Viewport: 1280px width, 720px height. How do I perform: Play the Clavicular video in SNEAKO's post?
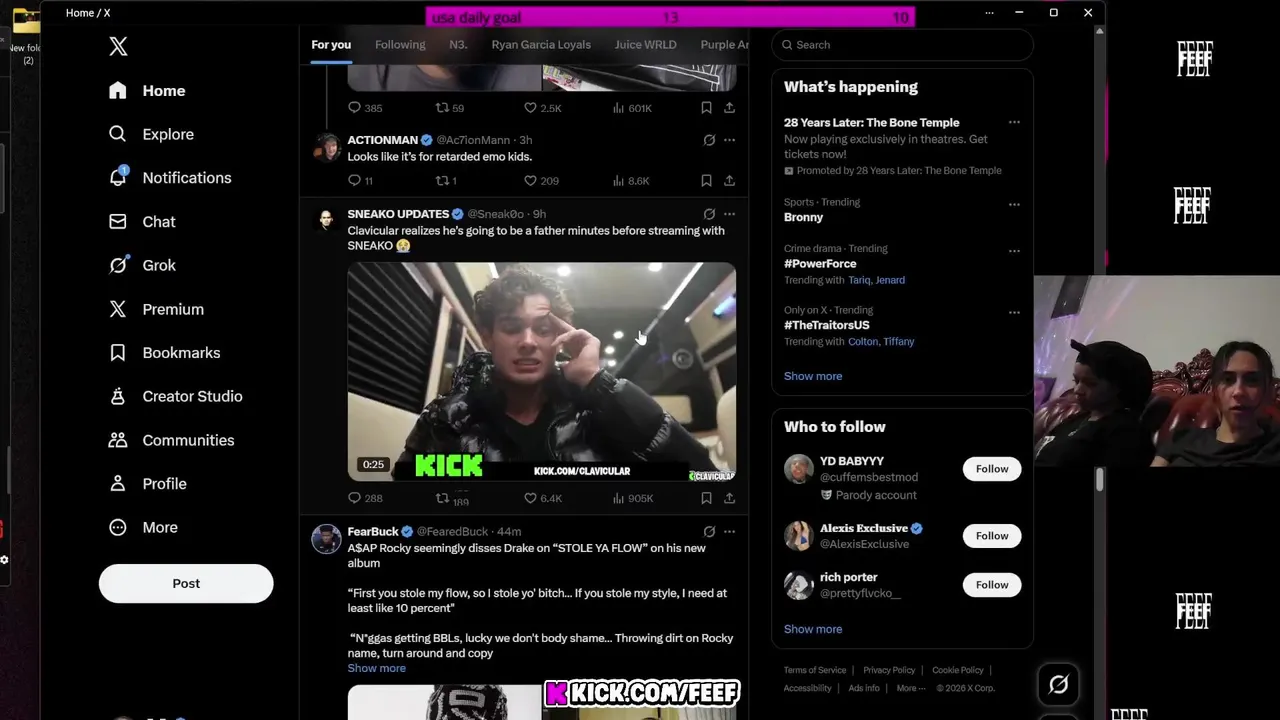[x=541, y=371]
